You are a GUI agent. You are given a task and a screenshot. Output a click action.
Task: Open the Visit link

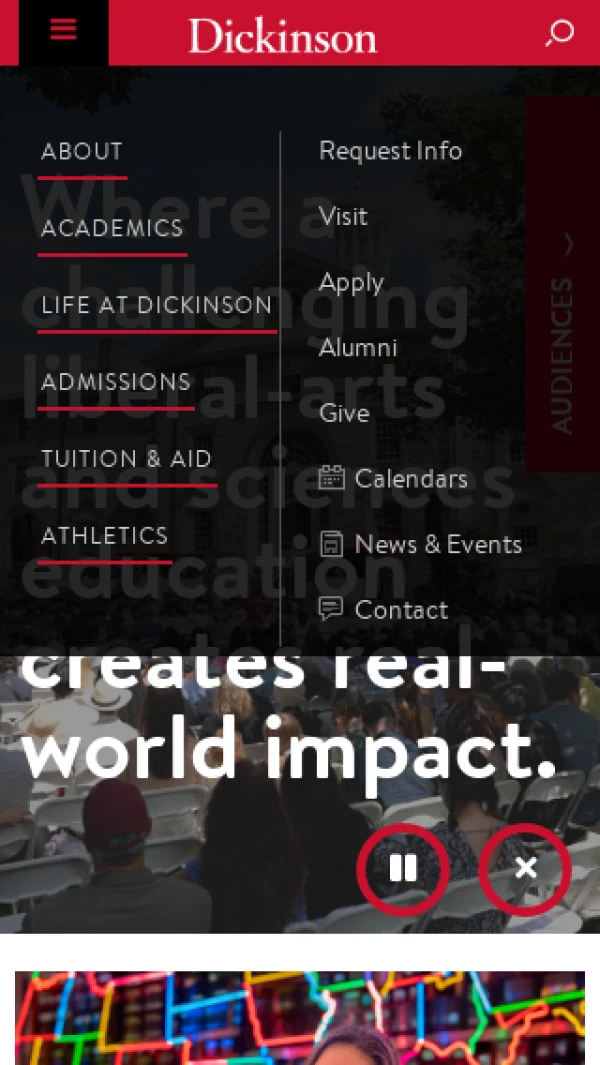coord(343,216)
